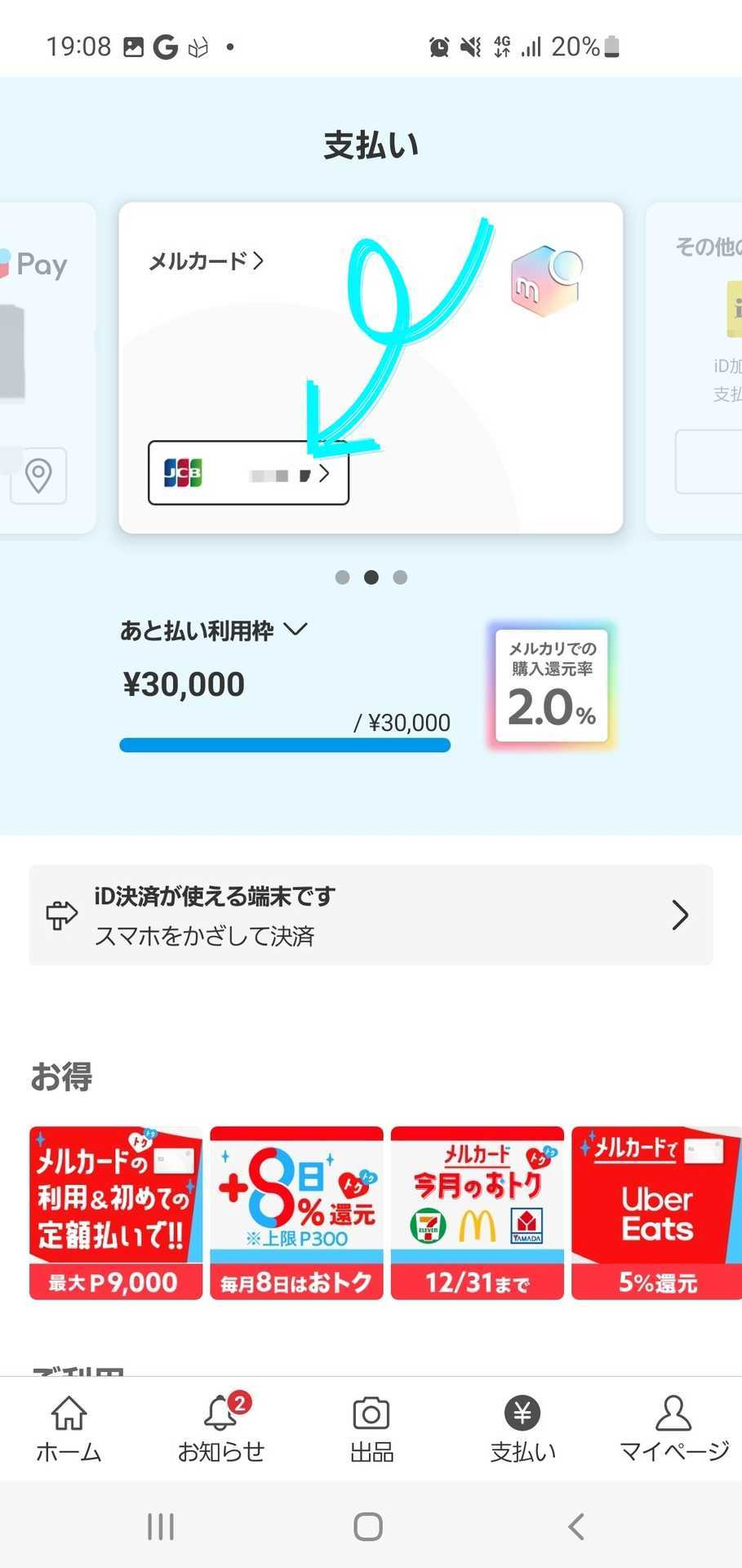Open メルカリでの購入還元率 2.0% badge
The width and height of the screenshot is (742, 1568).
(552, 686)
